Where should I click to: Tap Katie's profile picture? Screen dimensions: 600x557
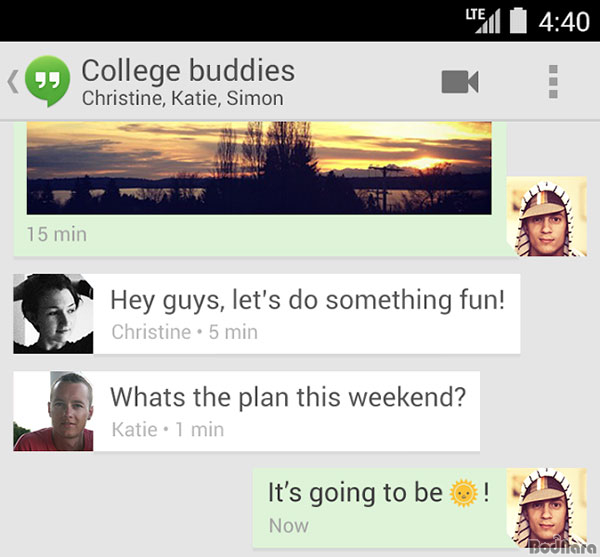(53, 411)
